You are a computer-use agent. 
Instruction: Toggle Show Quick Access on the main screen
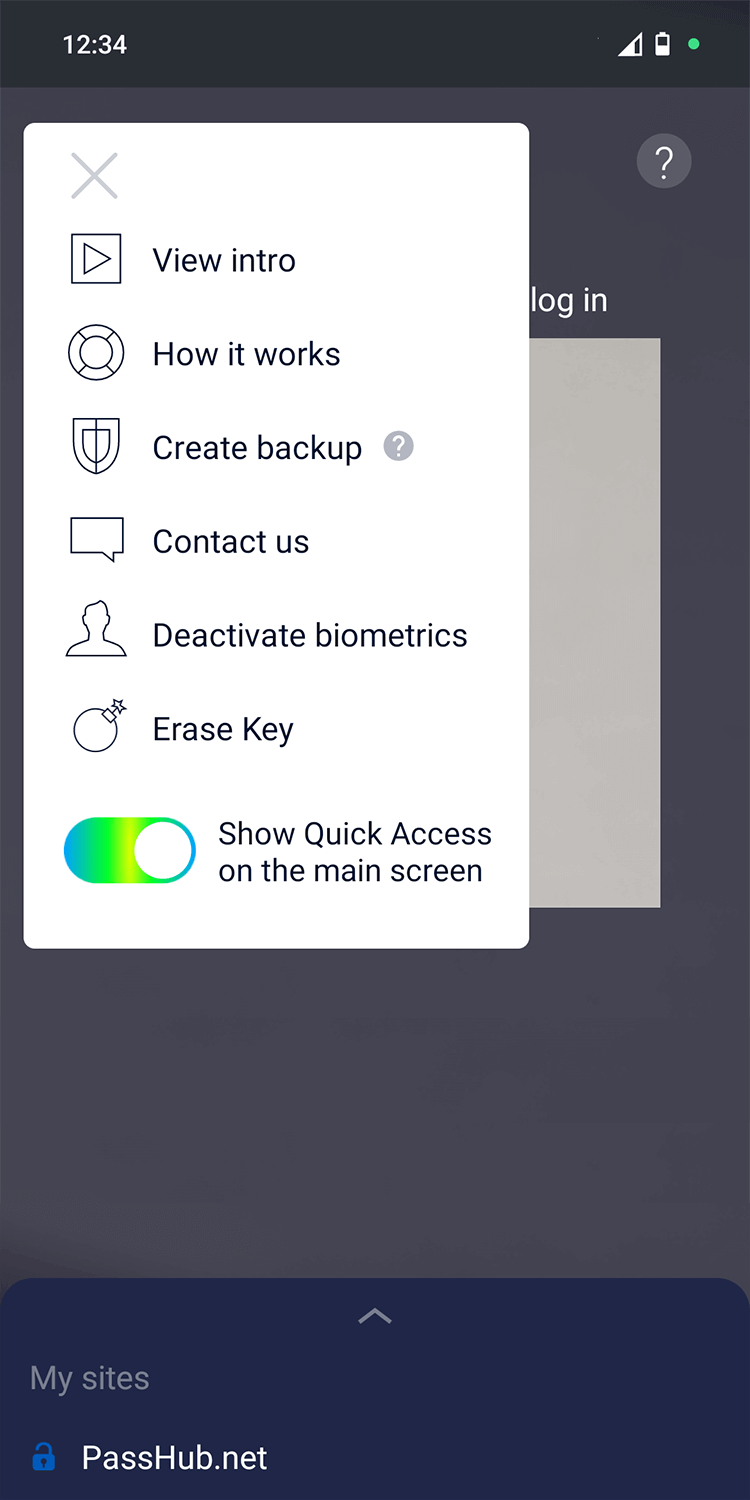[130, 851]
